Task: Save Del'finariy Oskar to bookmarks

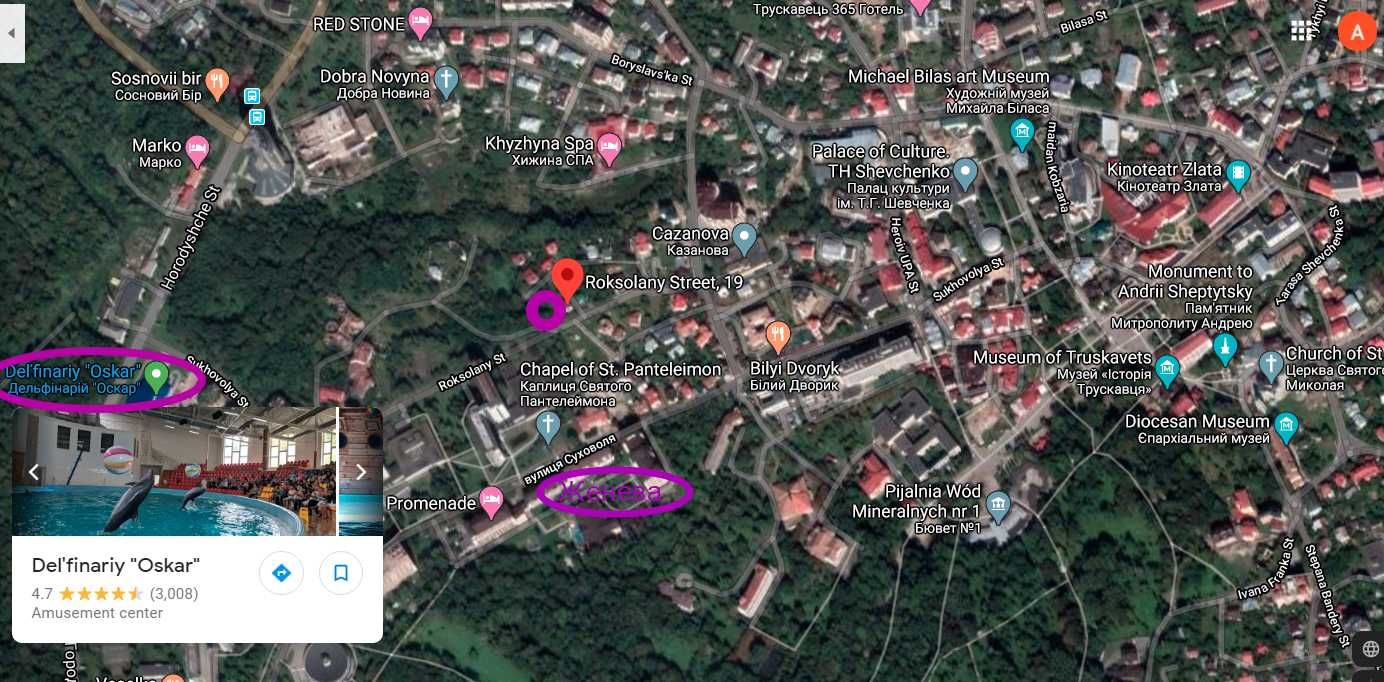Action: (340, 573)
